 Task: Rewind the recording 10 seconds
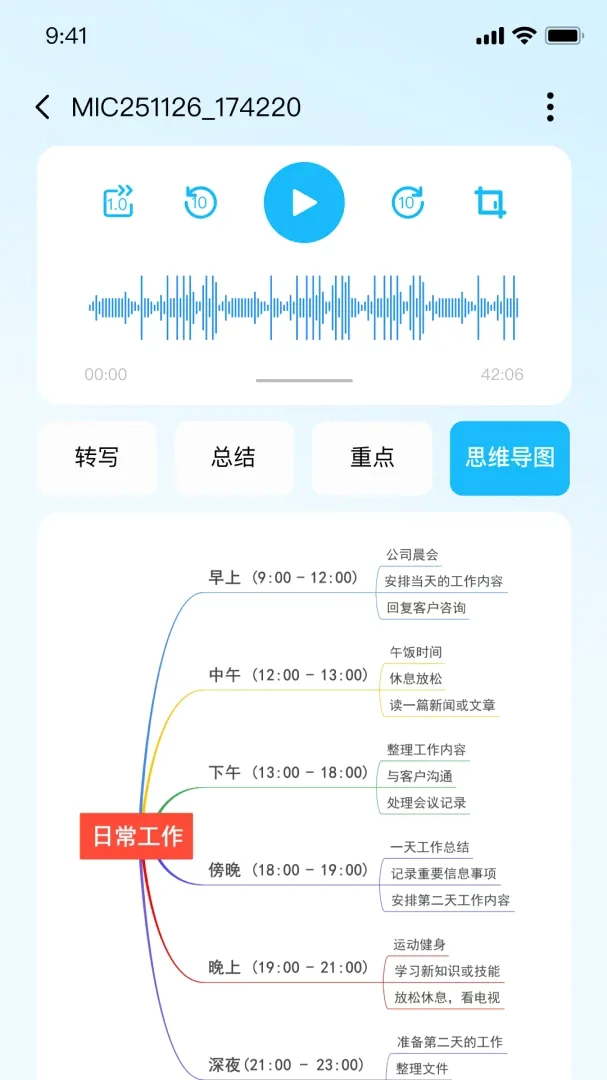click(x=200, y=202)
